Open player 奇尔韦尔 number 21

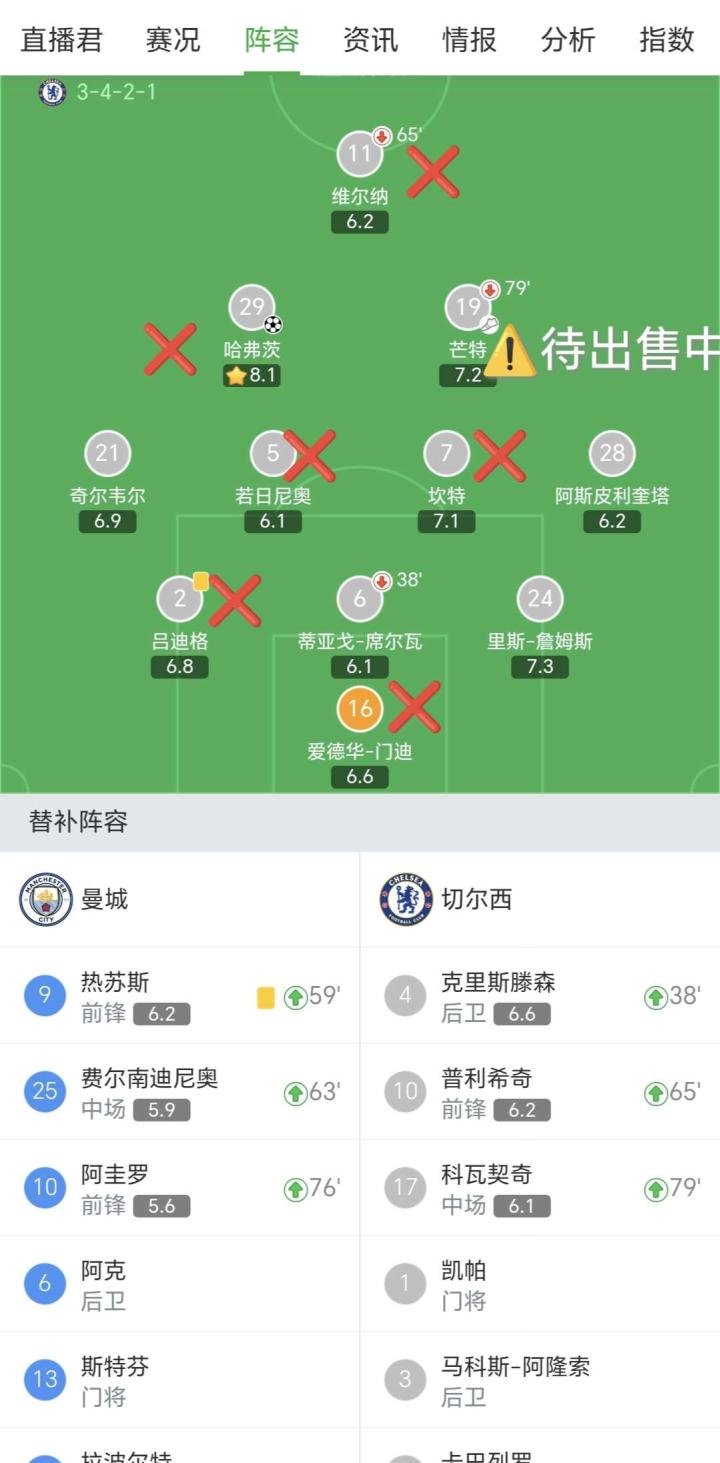[107, 454]
